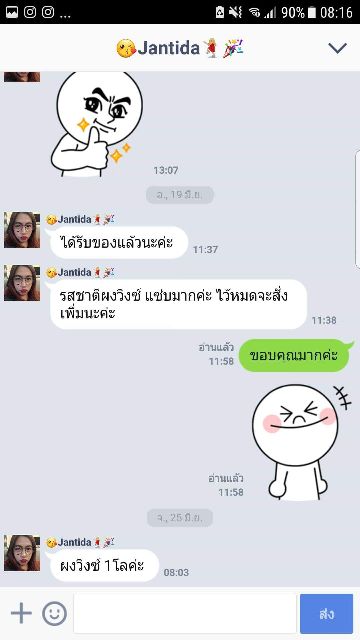Tap the laughing sticker you sent
Viewport: 360px width, 640px height.
[x=301, y=442]
